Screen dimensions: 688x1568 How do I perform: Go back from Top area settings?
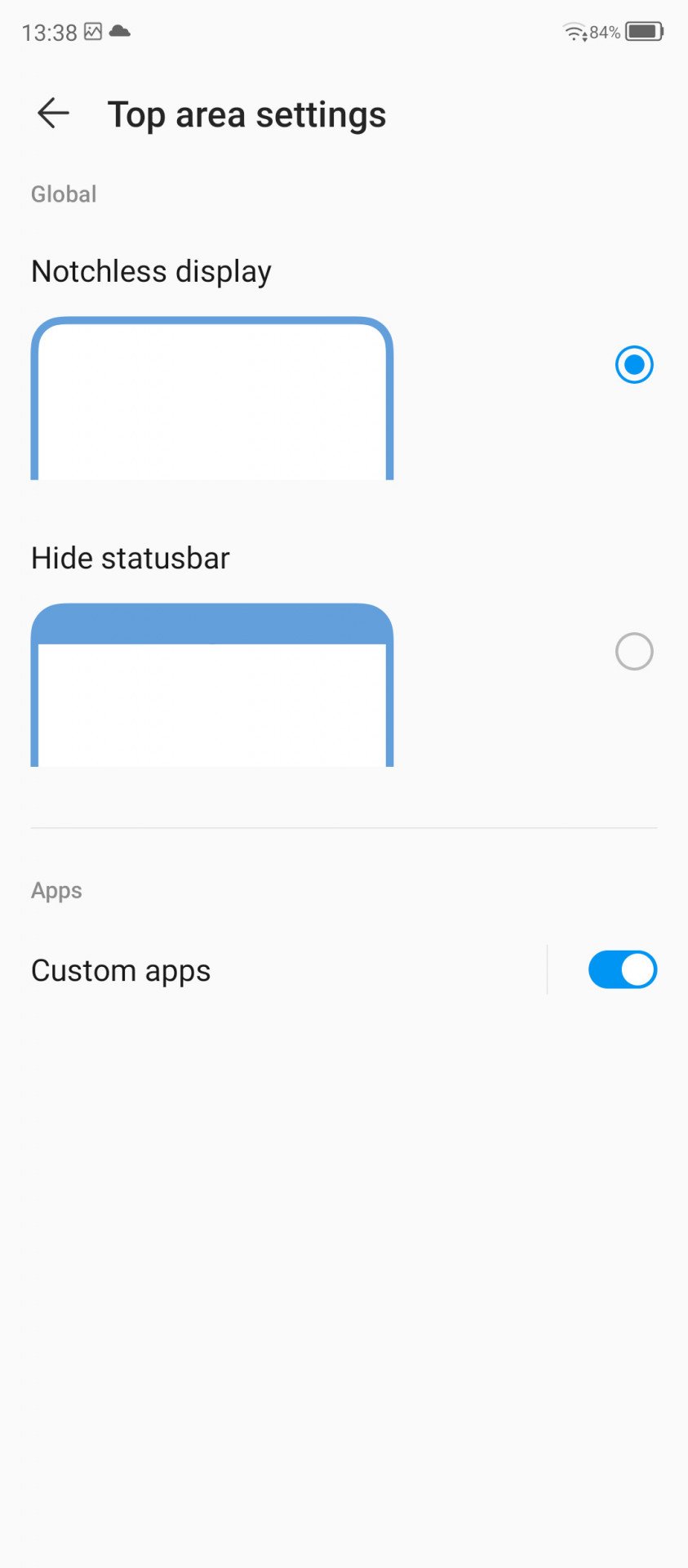[53, 114]
